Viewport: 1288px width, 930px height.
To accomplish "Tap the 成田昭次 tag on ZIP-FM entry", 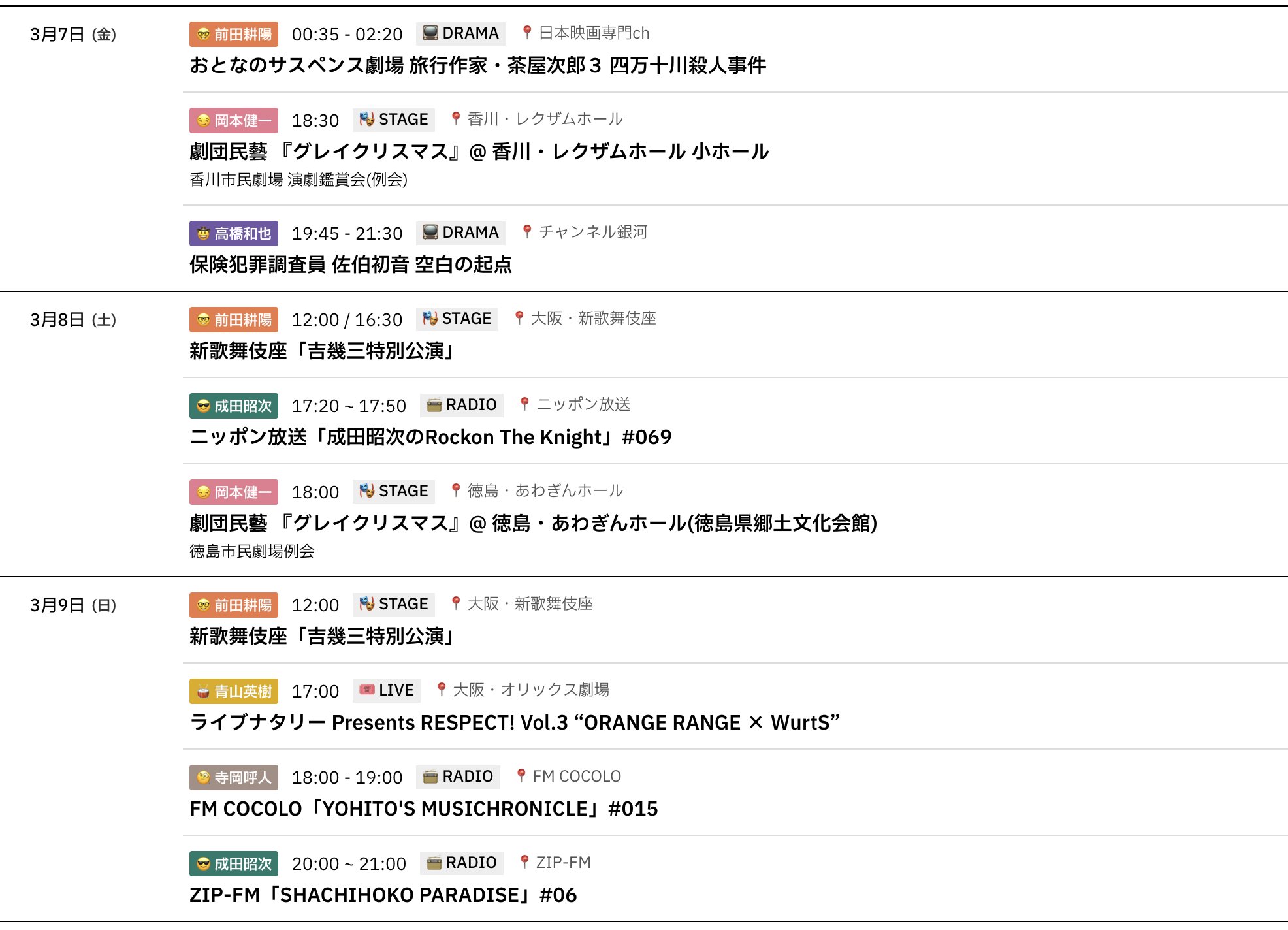I will click(234, 863).
